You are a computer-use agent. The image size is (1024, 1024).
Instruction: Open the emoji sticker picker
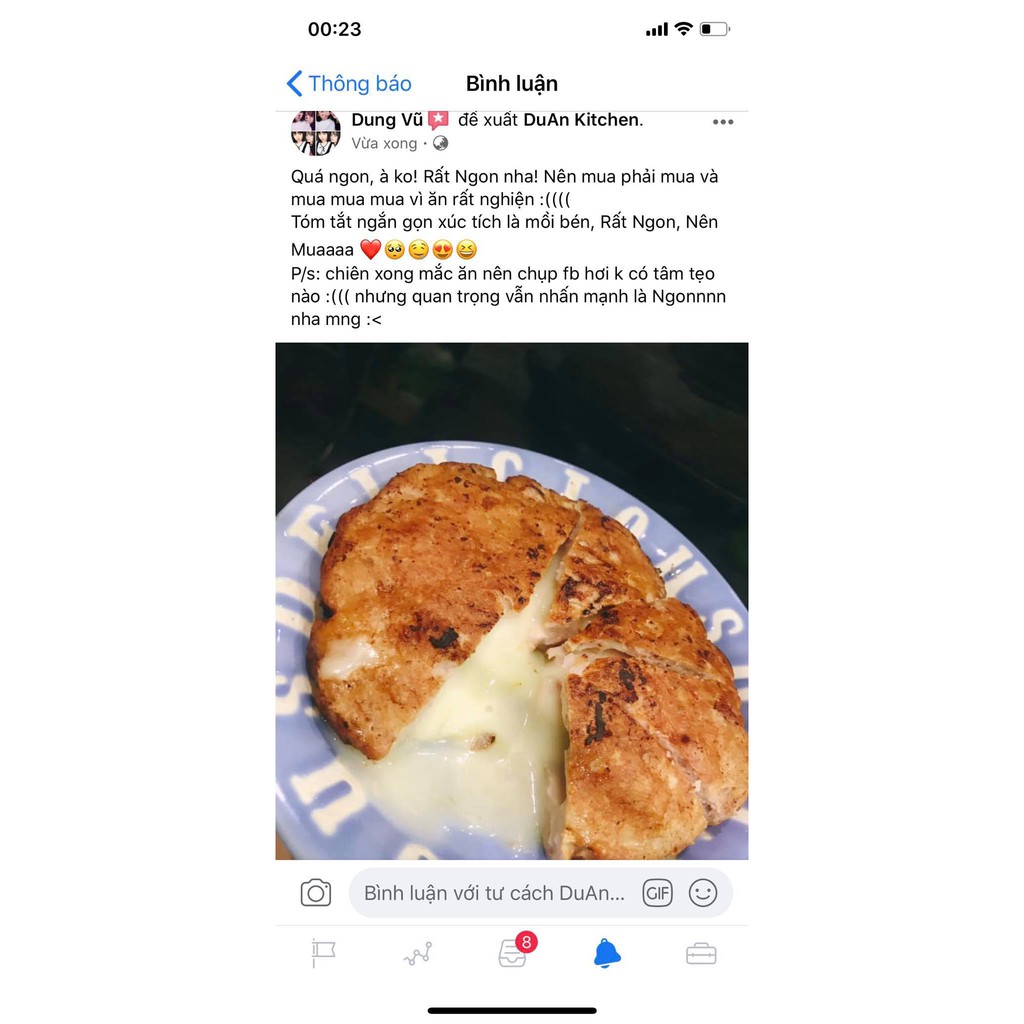(703, 893)
